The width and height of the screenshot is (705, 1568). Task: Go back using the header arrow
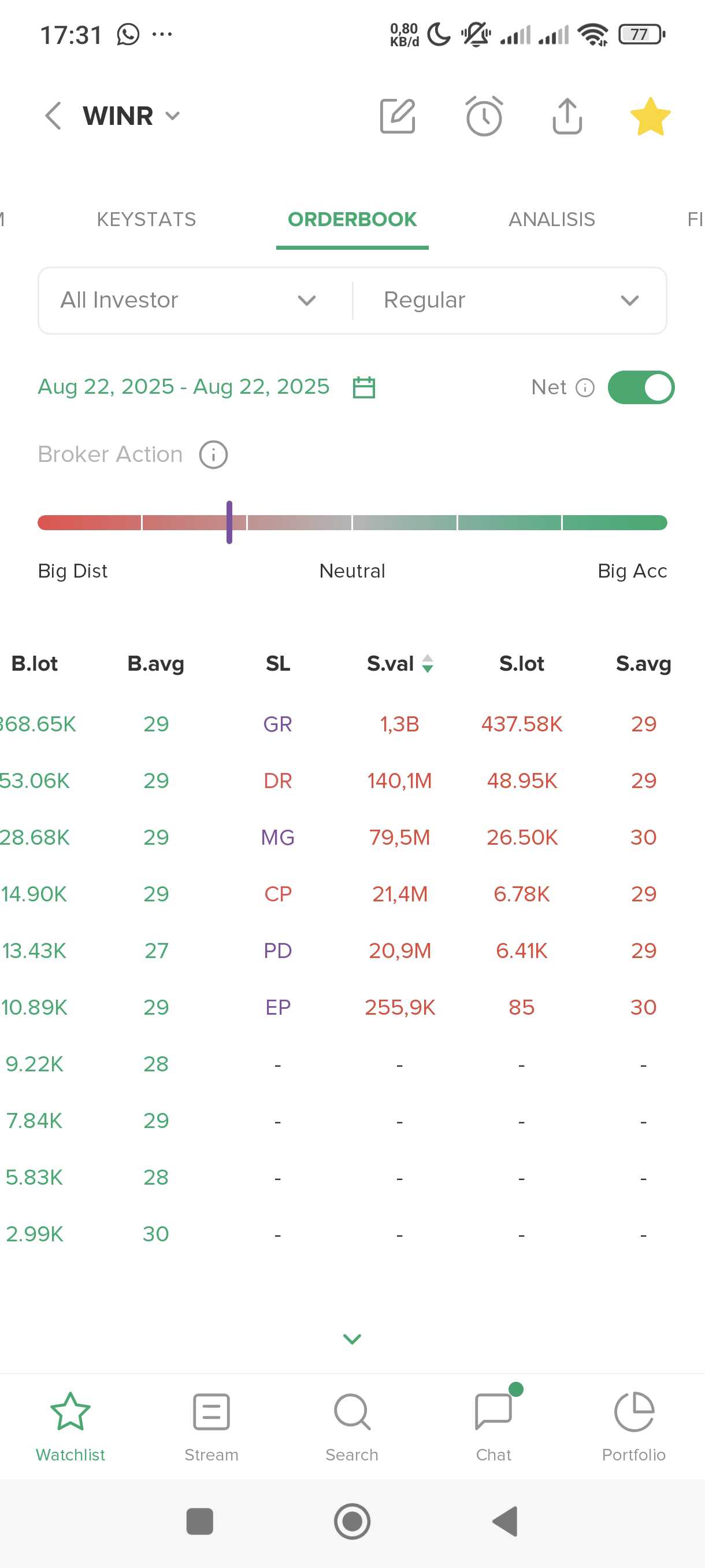54,116
